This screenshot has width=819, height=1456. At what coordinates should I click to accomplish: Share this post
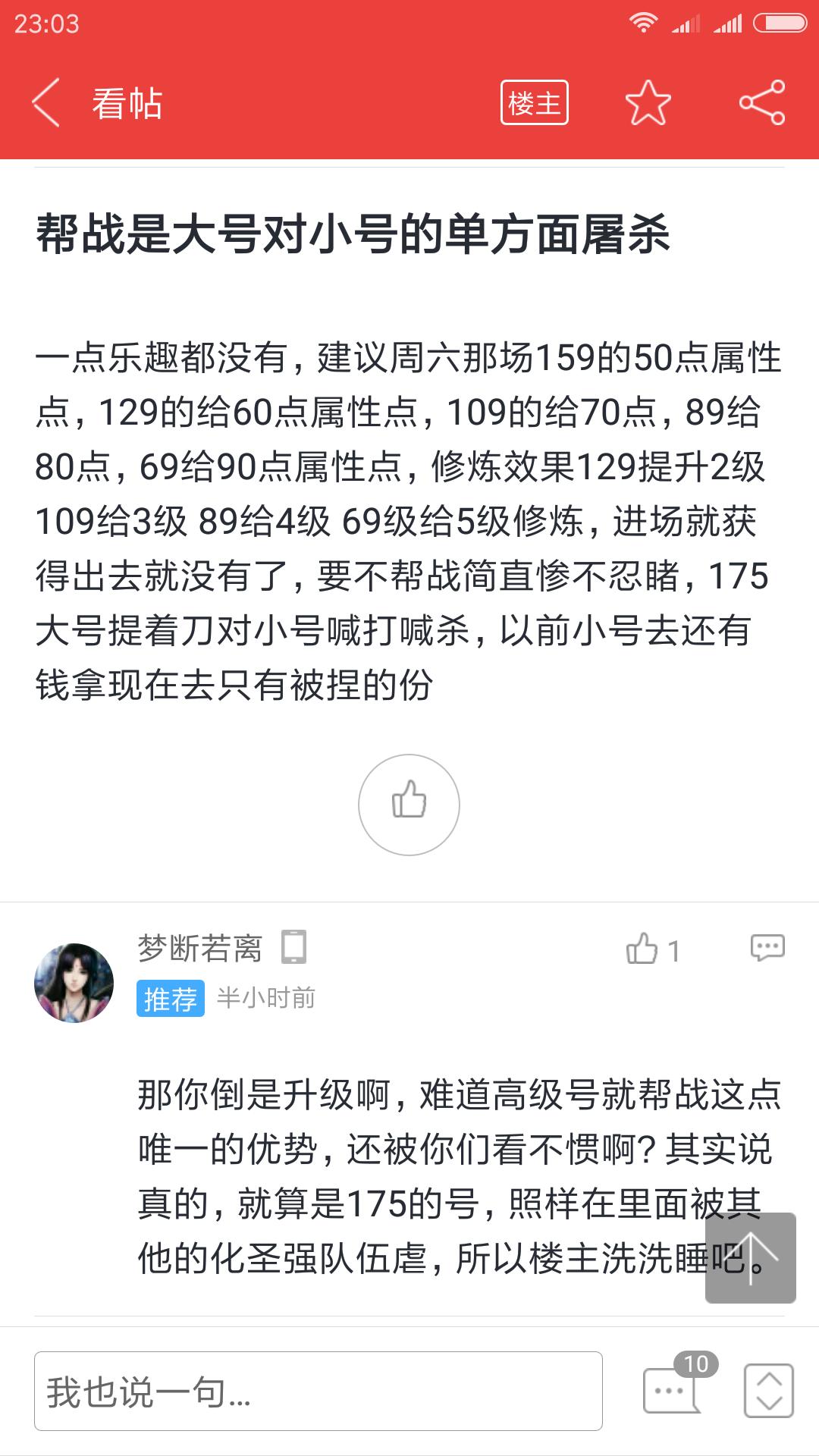(761, 103)
